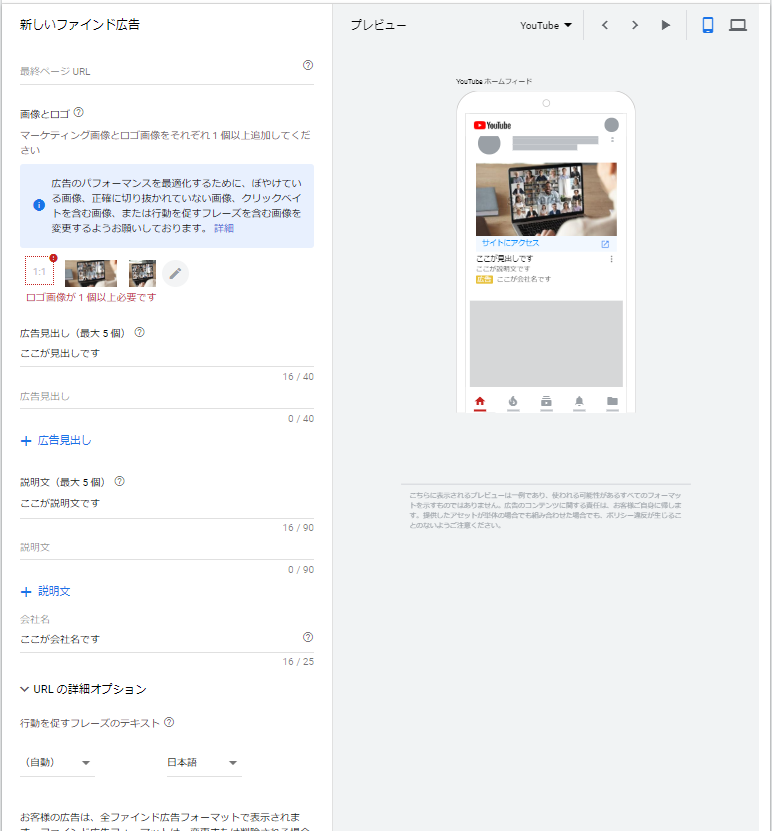Open help for 最終ページ URL
Screen dimensions: 772x831
pyautogui.click(x=307, y=65)
